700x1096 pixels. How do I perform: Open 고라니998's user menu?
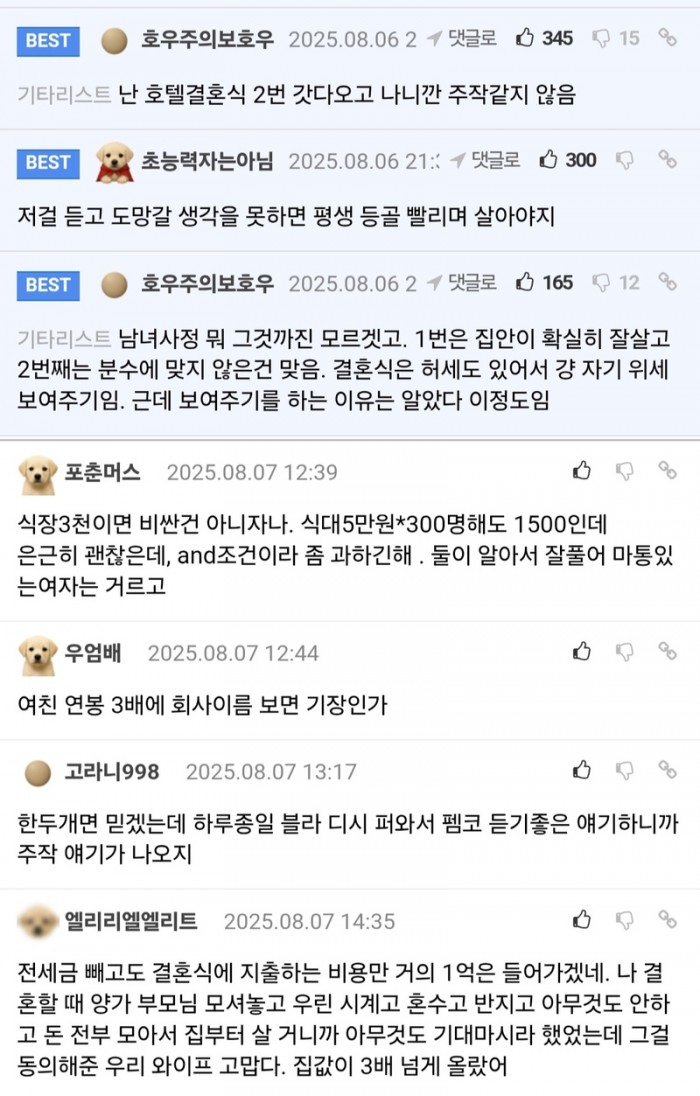coord(111,771)
